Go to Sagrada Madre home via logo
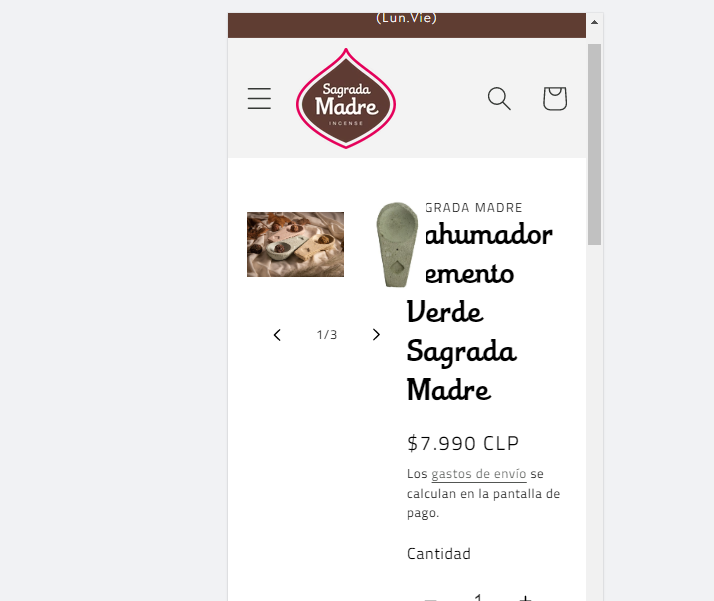The image size is (714, 601). tap(346, 99)
